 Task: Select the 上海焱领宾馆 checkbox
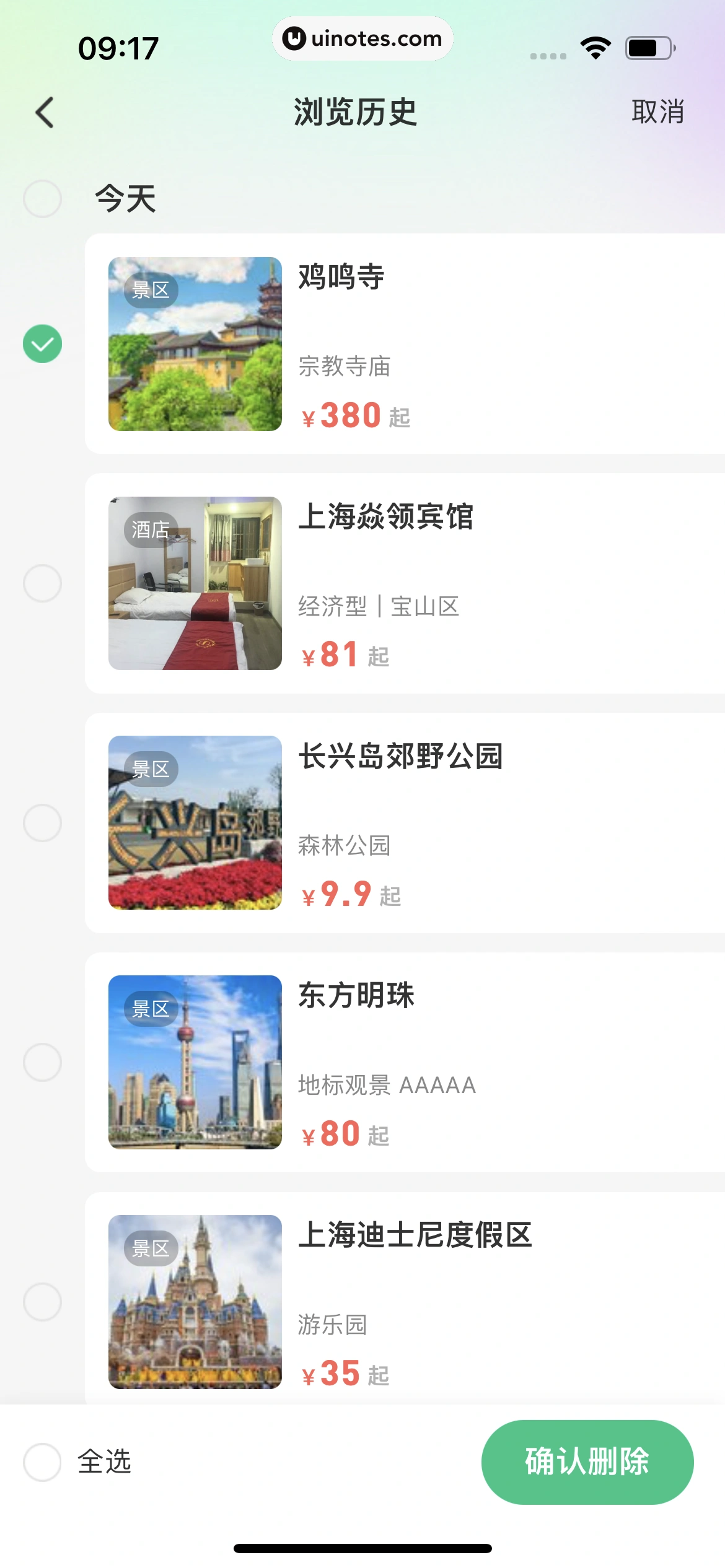pyautogui.click(x=42, y=583)
